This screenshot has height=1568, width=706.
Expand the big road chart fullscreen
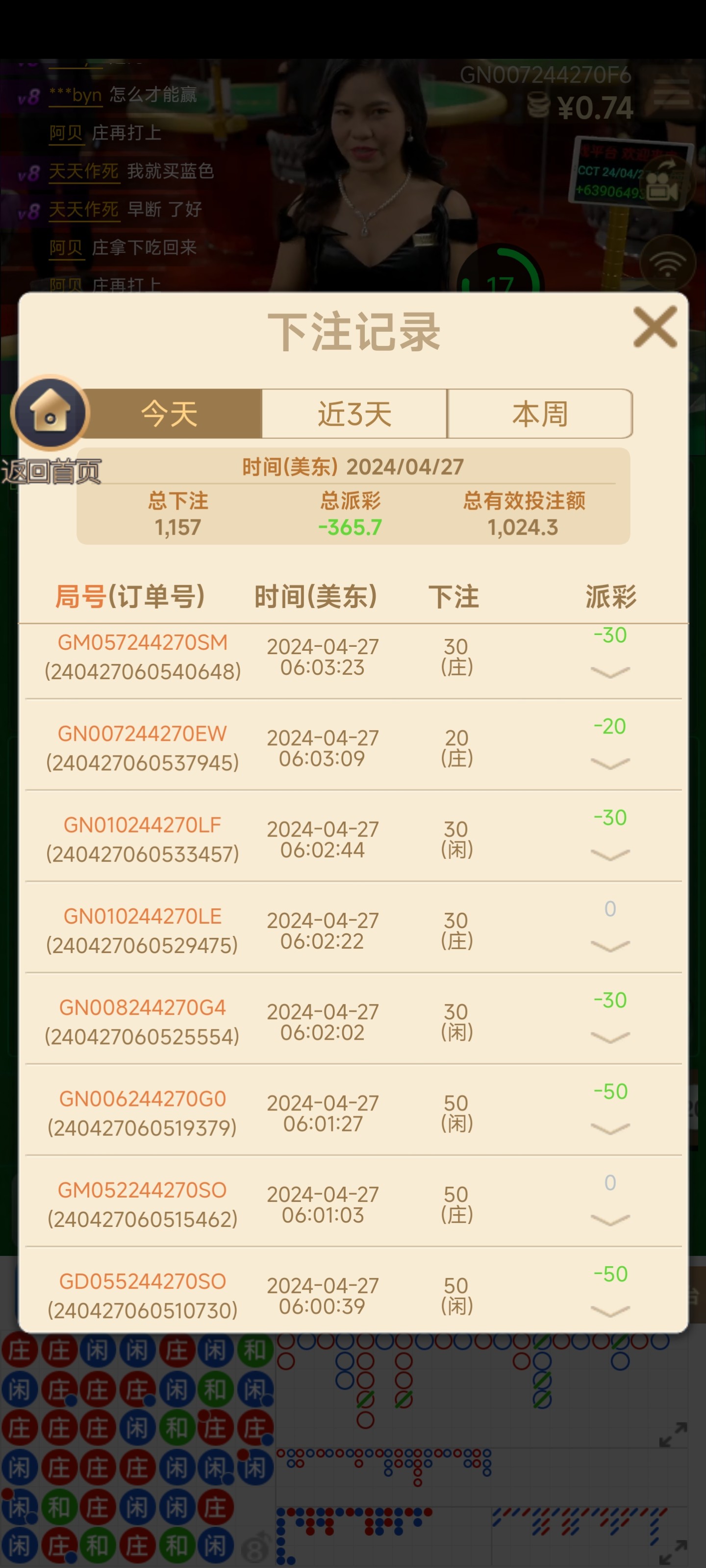[x=673, y=1435]
